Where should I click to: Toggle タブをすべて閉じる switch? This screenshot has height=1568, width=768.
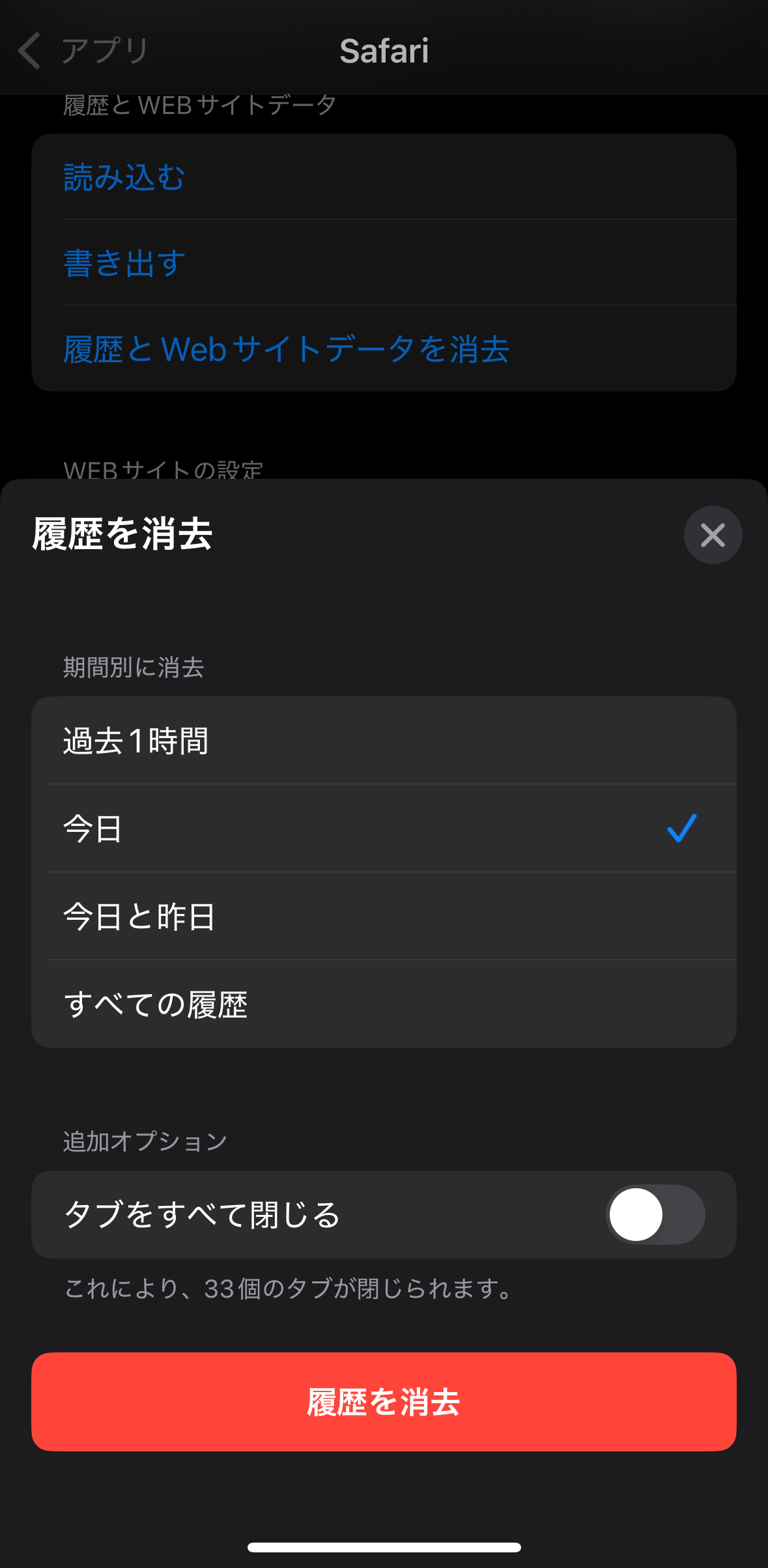(x=655, y=1214)
